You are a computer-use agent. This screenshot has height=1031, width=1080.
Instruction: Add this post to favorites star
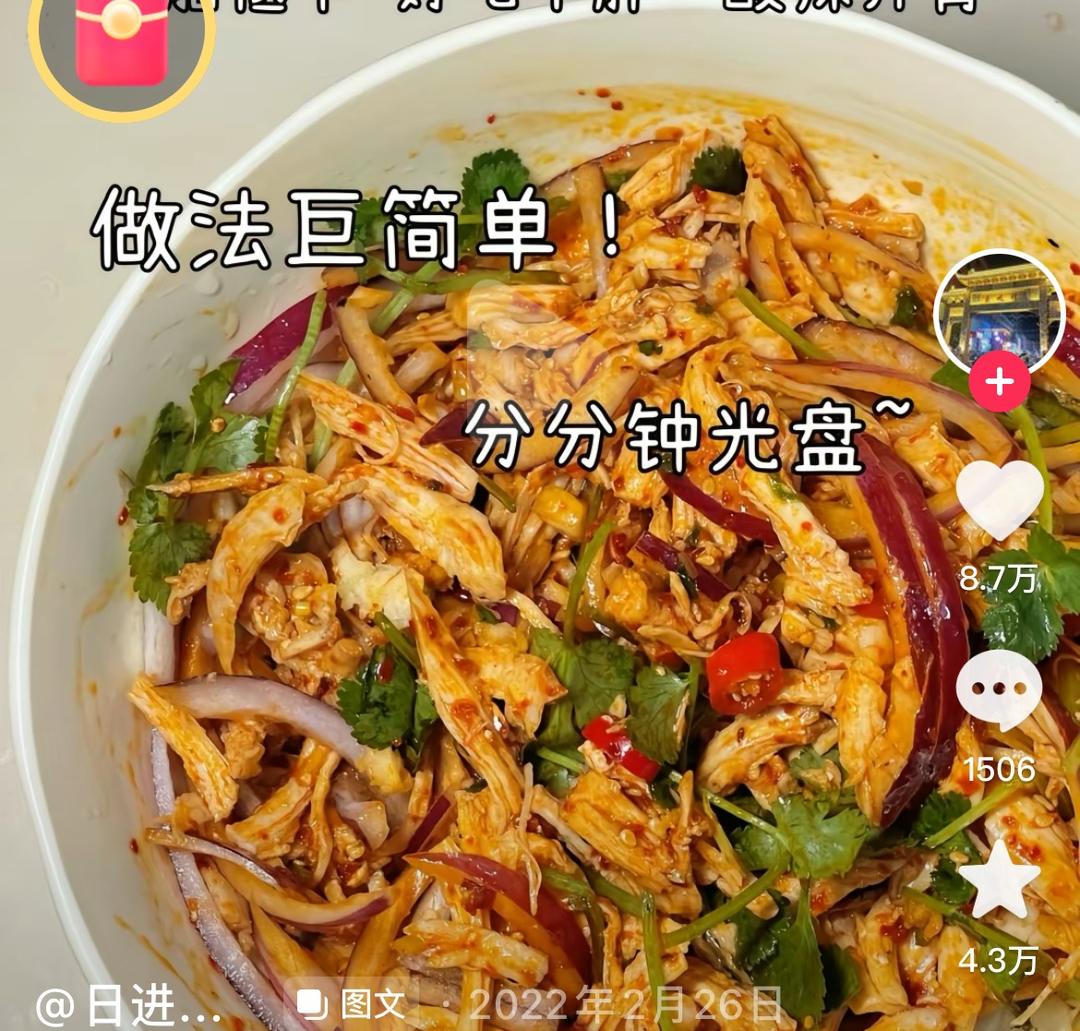999,879
